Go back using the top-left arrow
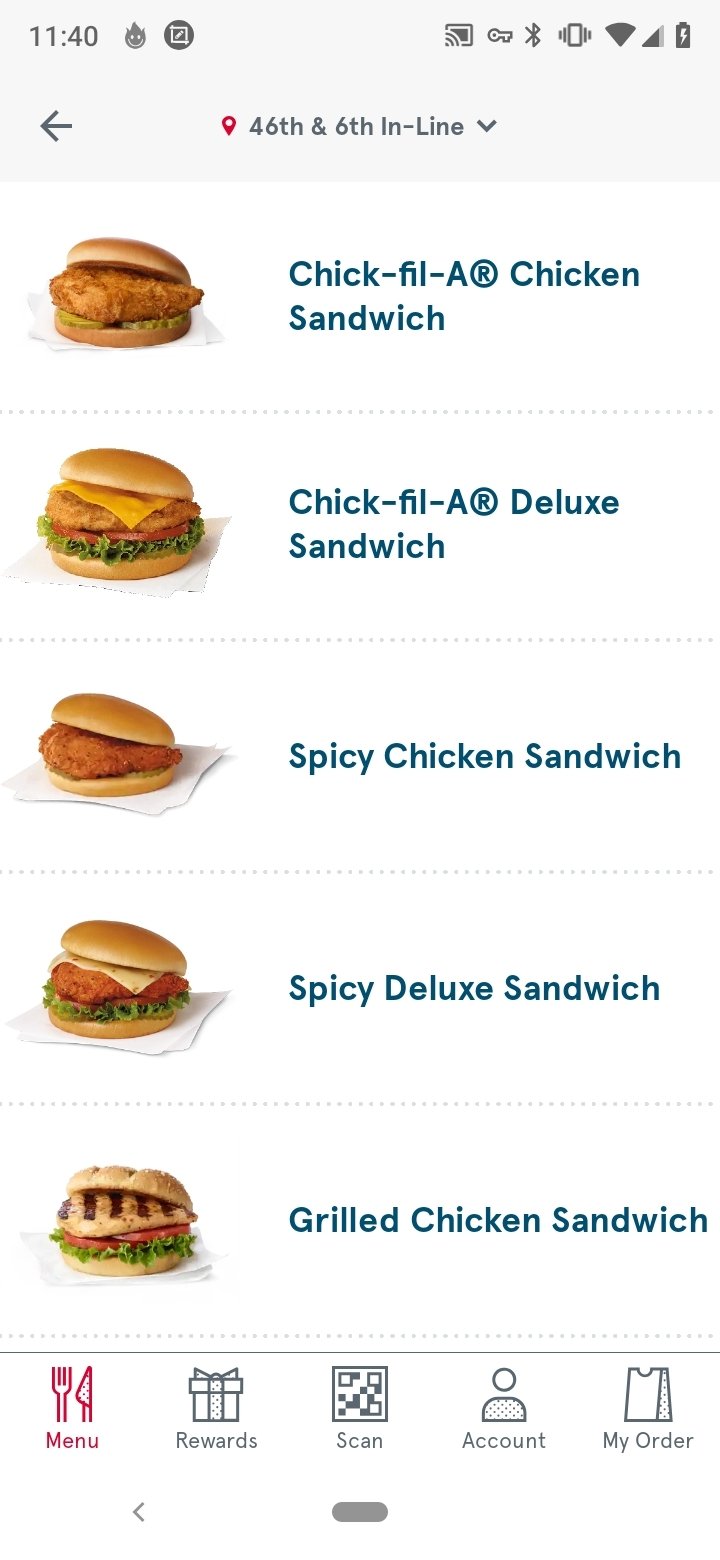The width and height of the screenshot is (720, 1560). 56,126
